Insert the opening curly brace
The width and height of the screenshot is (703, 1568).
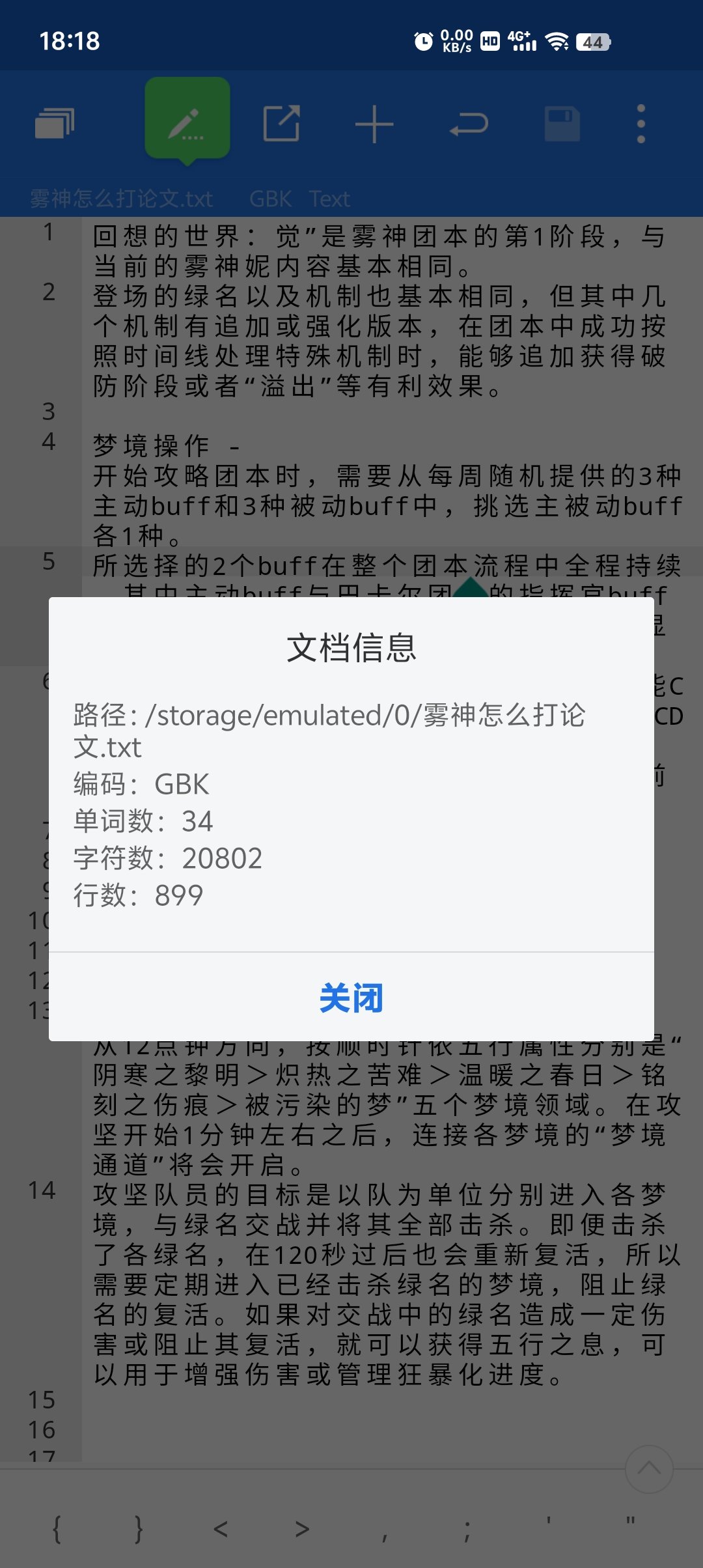click(57, 1528)
